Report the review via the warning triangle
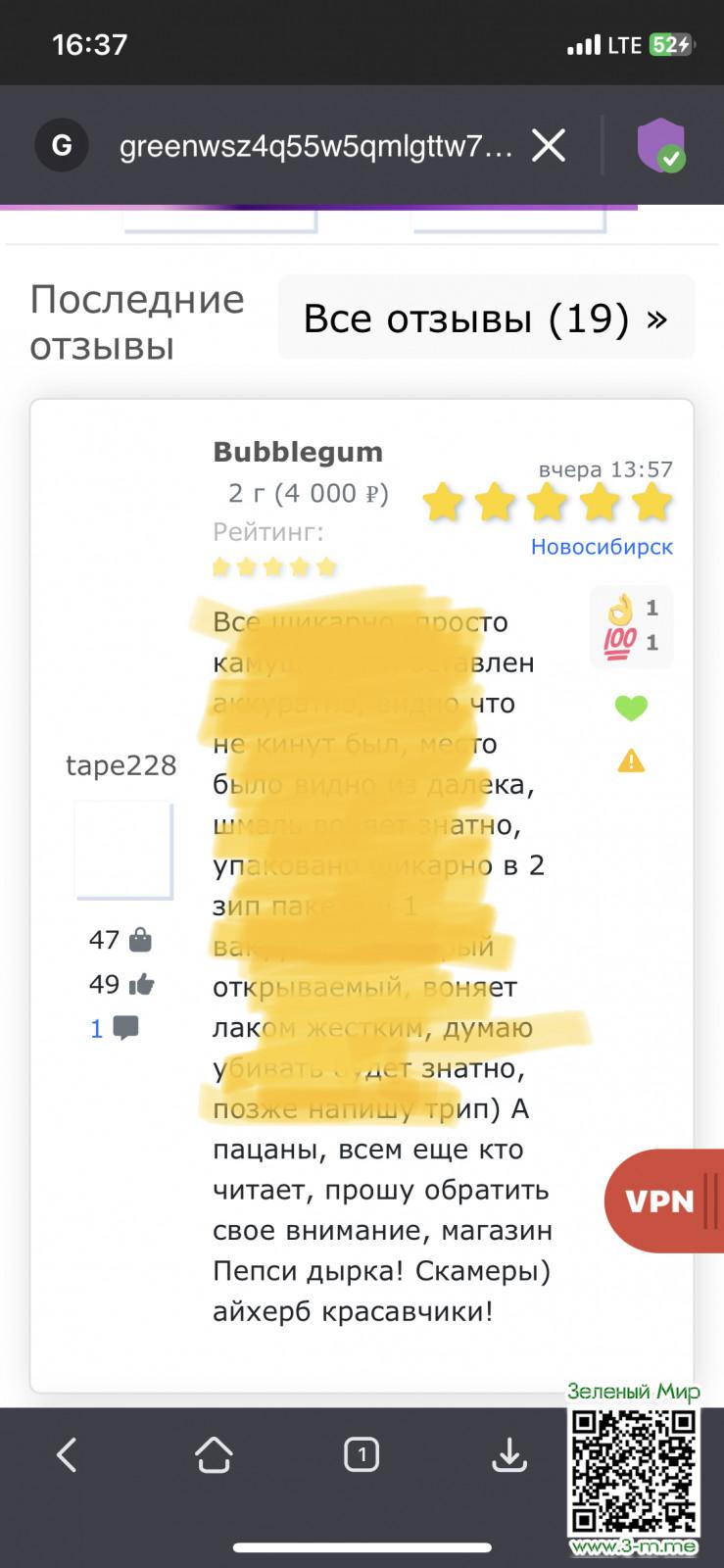Image resolution: width=724 pixels, height=1568 pixels. [x=631, y=760]
